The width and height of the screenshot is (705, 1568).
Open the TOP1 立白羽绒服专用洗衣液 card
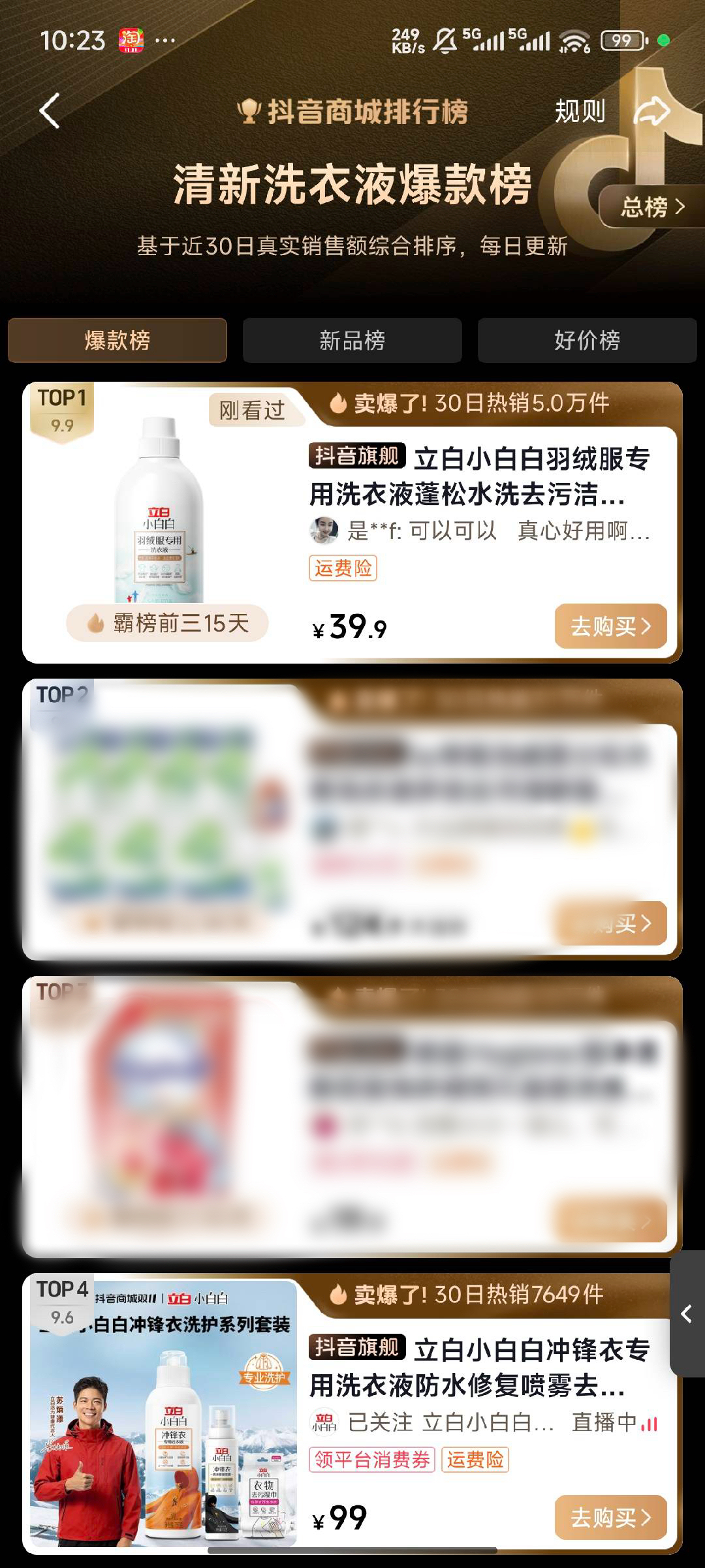click(x=479, y=477)
